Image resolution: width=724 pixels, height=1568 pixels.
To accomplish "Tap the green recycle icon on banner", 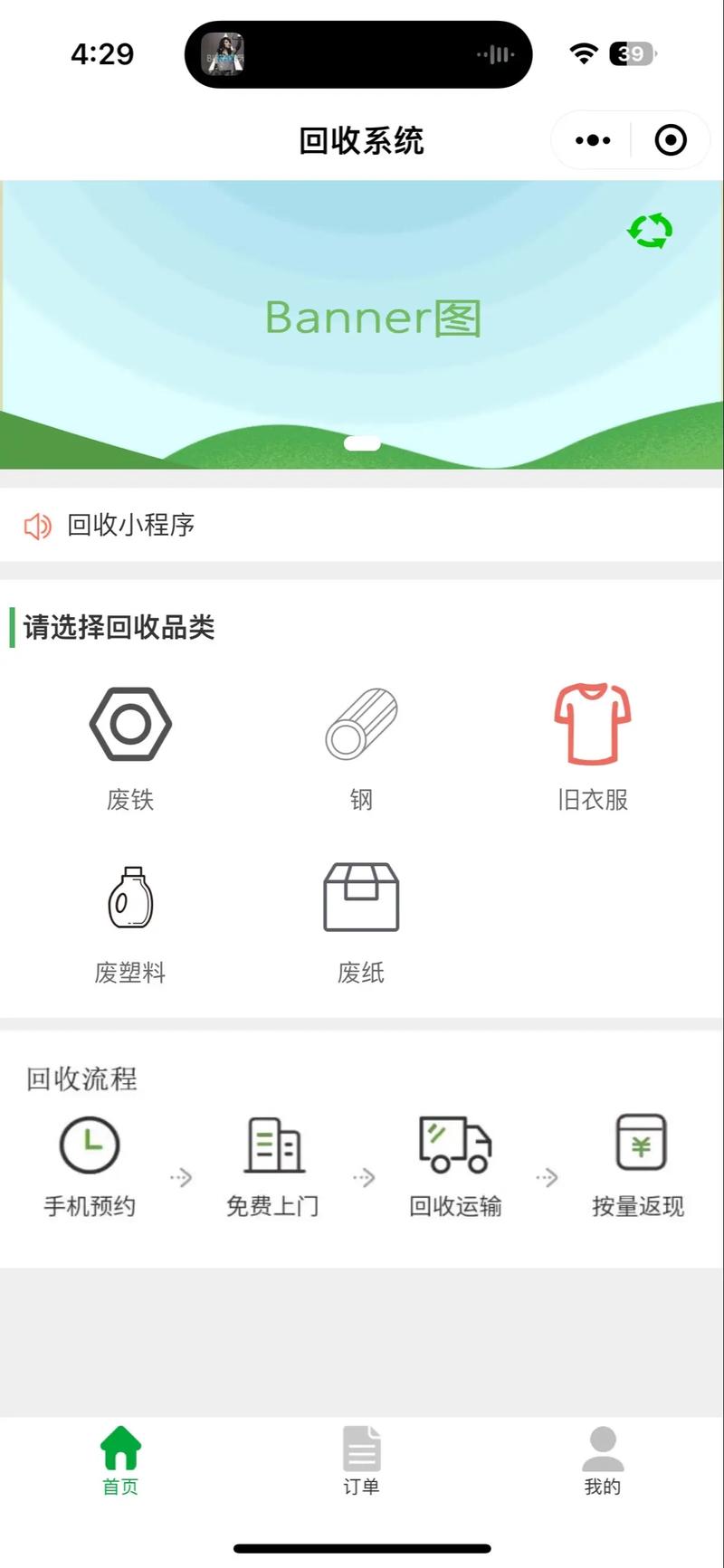I will [x=648, y=231].
